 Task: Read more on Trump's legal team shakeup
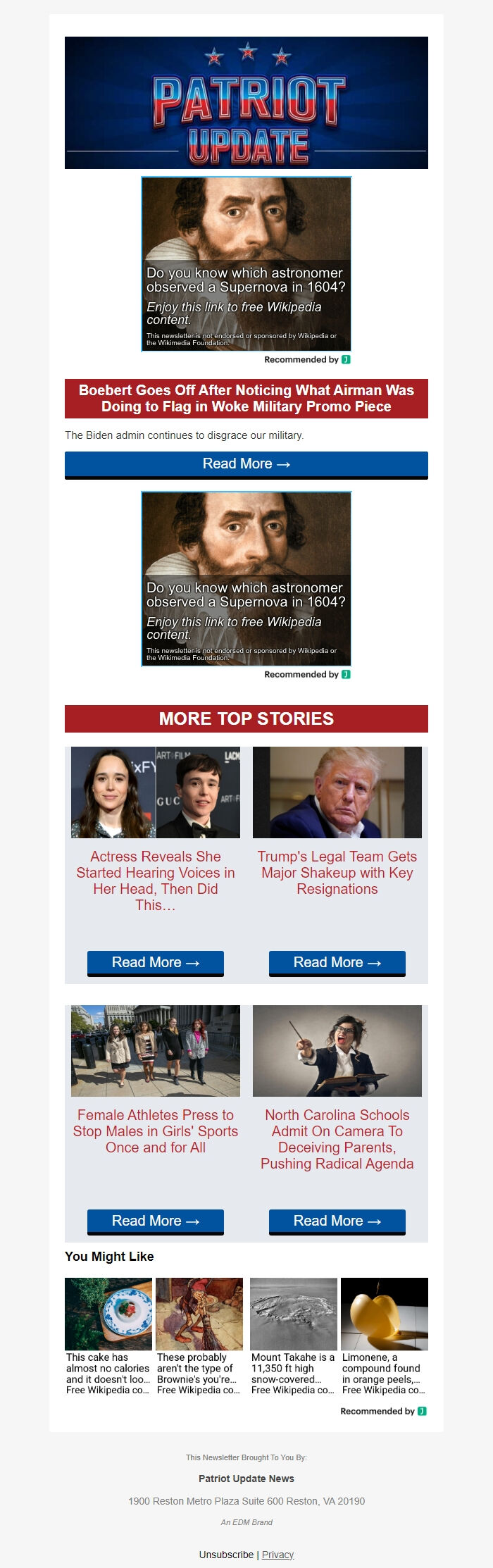pyautogui.click(x=337, y=962)
